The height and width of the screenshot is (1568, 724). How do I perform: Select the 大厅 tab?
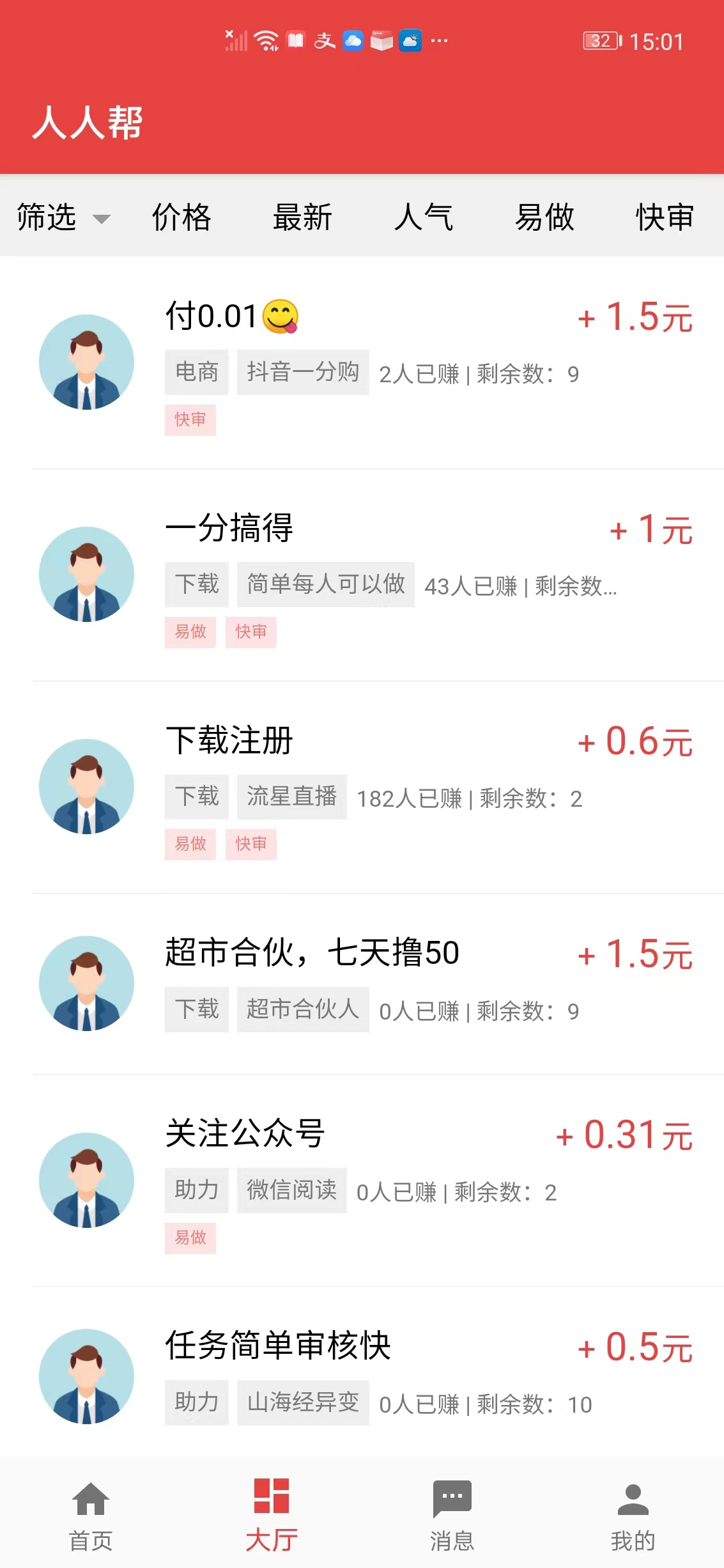point(272,1514)
